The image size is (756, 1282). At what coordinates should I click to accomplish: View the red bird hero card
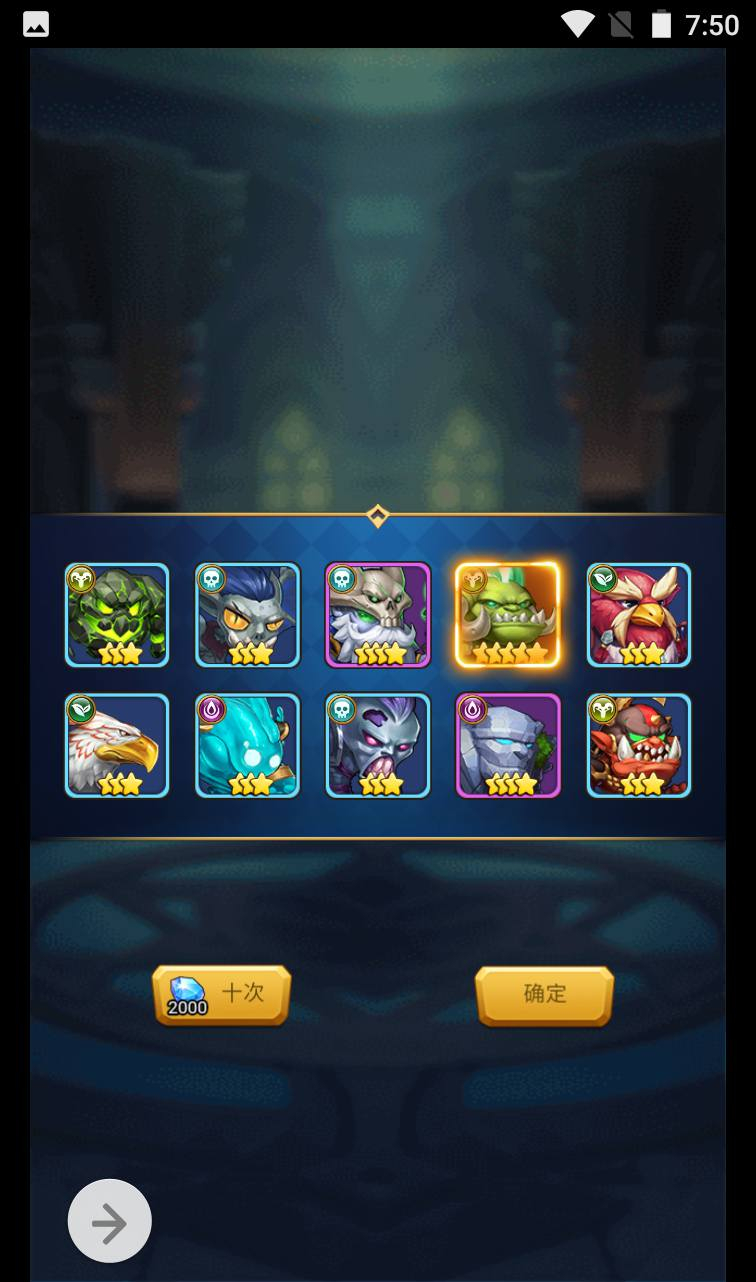click(x=638, y=614)
